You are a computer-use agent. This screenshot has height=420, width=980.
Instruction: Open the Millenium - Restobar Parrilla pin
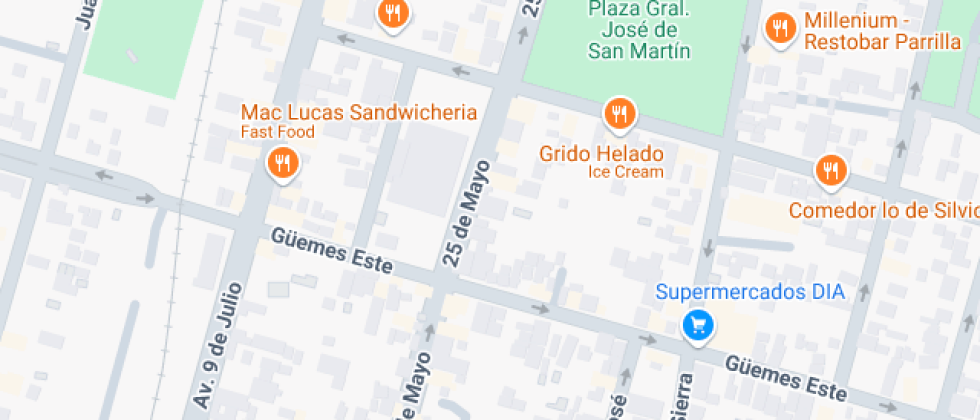(x=780, y=27)
